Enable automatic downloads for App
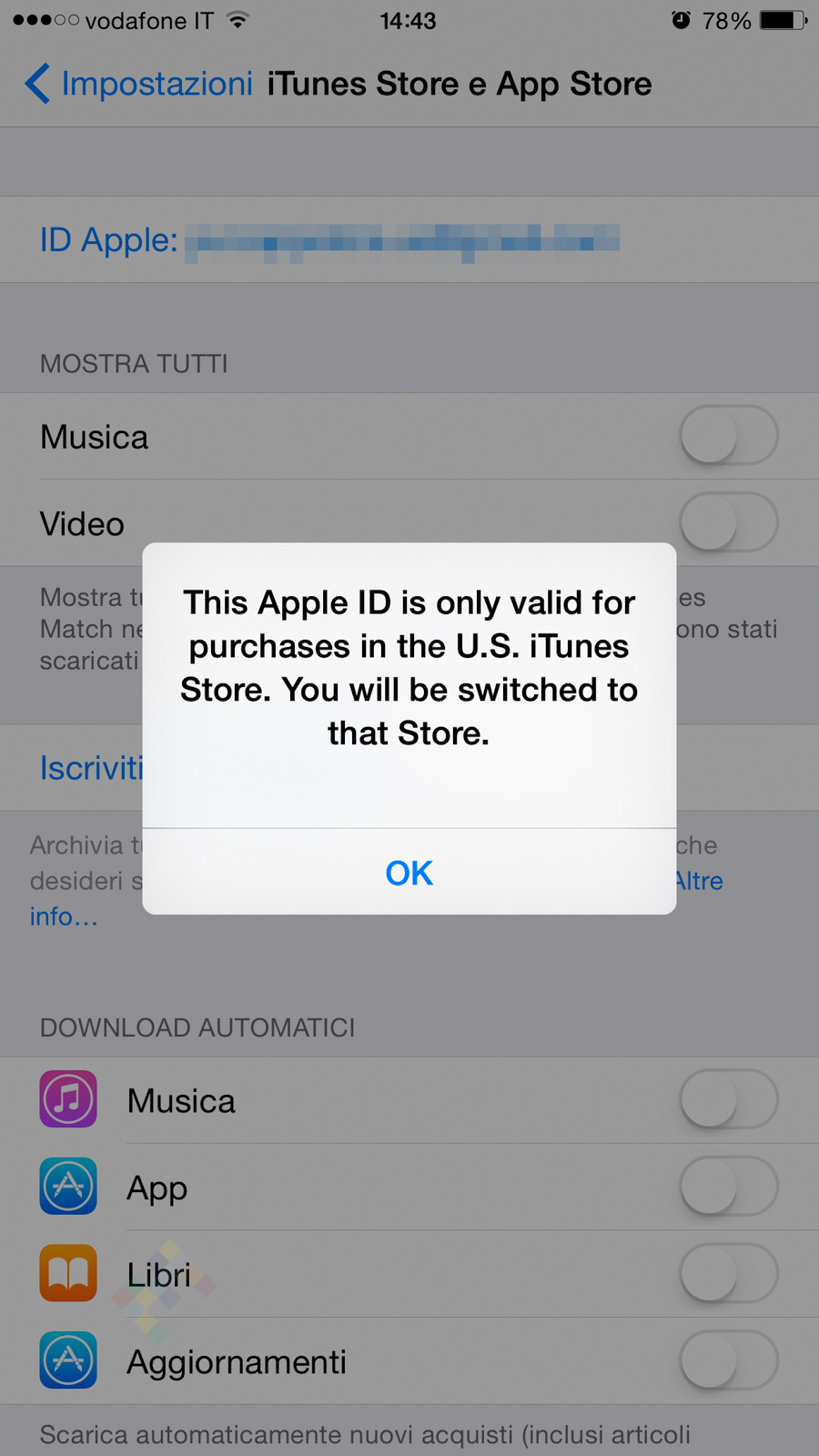819x1456 pixels. coord(728,1187)
